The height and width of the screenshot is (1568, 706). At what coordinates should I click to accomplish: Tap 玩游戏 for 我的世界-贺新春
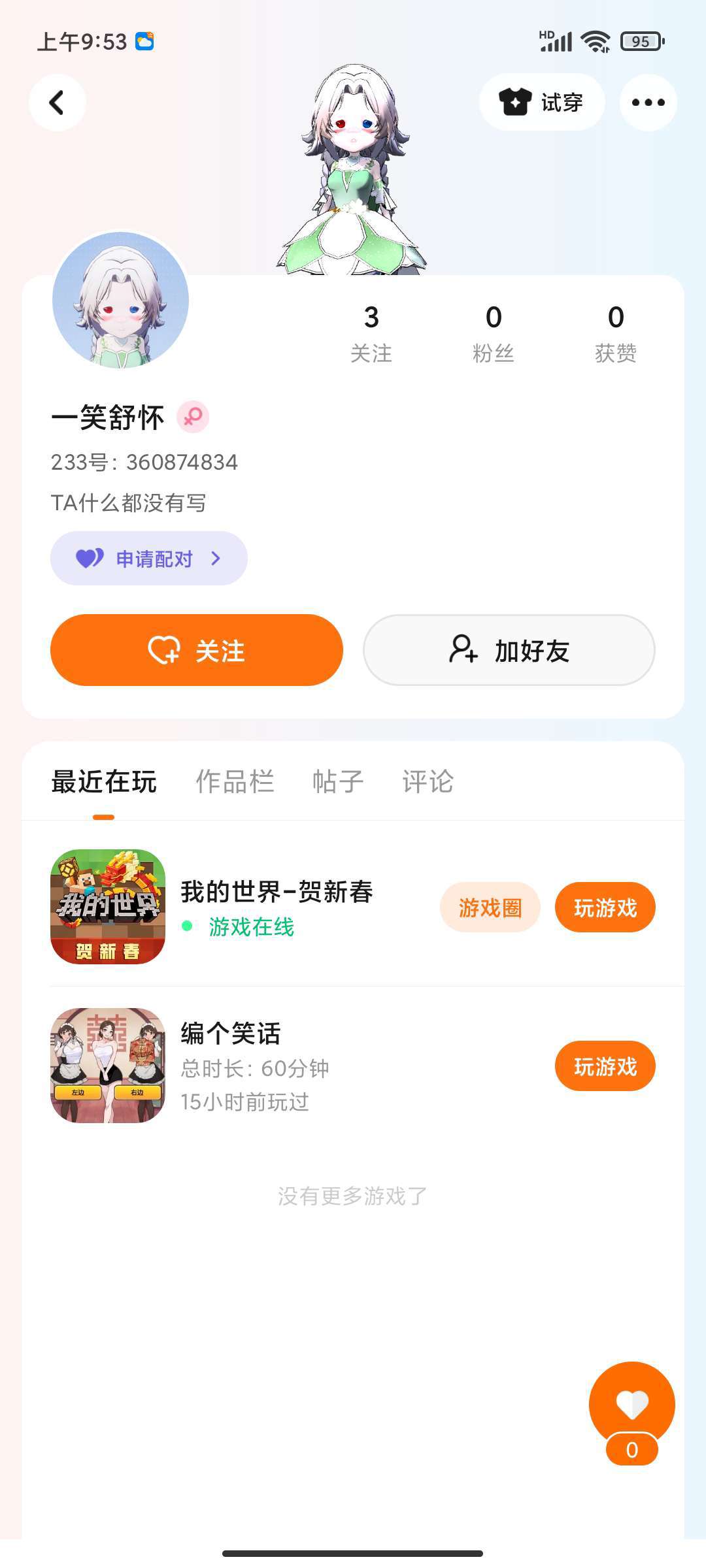tap(605, 907)
